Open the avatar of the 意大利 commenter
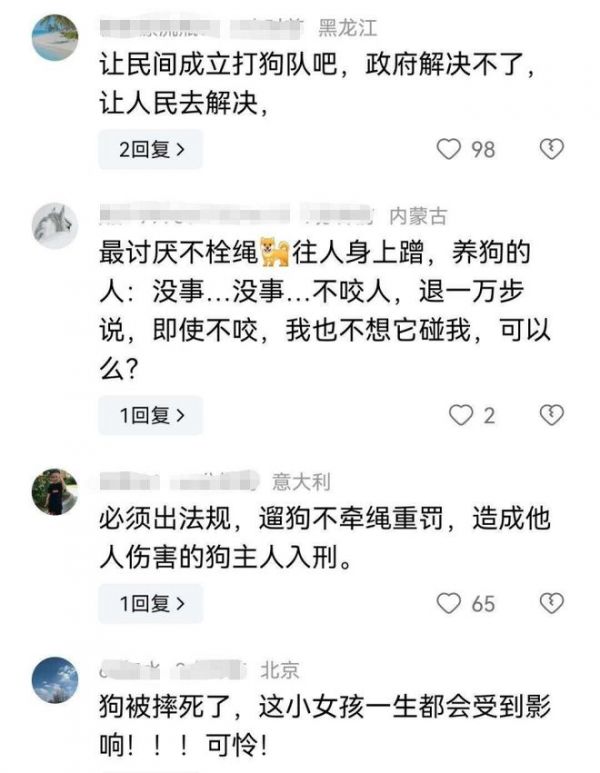 [55, 491]
